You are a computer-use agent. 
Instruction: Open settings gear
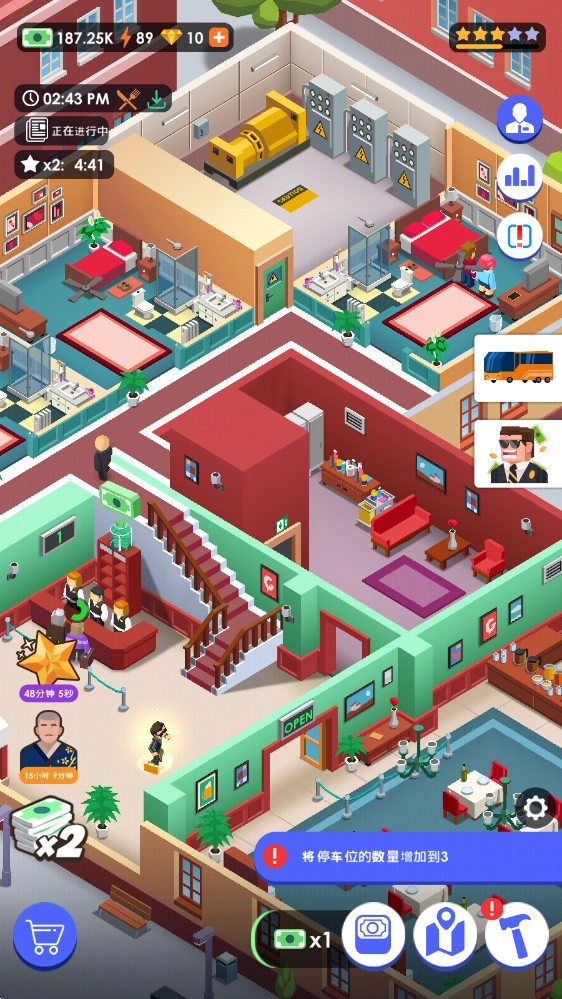[x=534, y=809]
